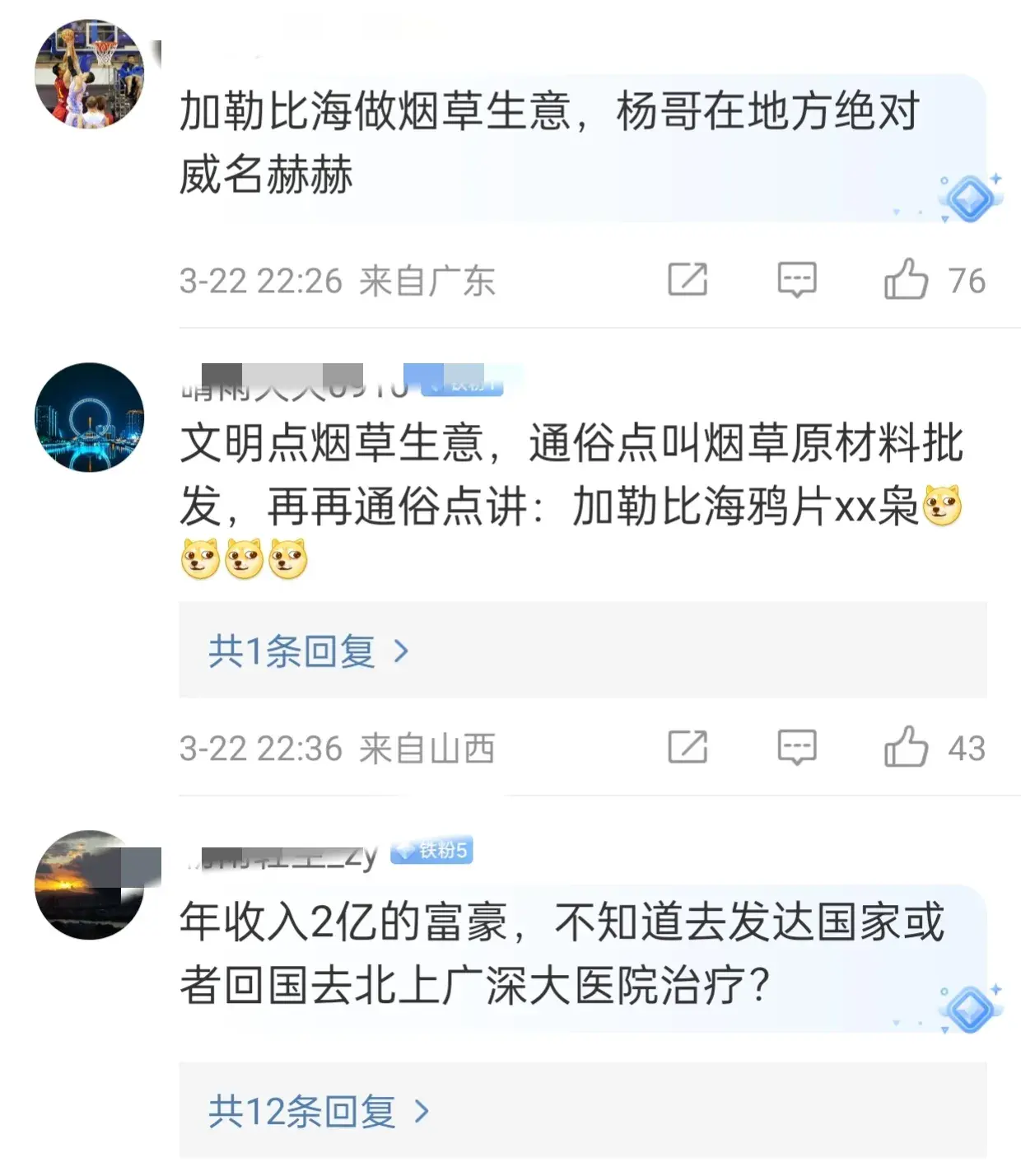
Task: Reply to the 文明点烟草生意 comment
Action: [x=796, y=747]
